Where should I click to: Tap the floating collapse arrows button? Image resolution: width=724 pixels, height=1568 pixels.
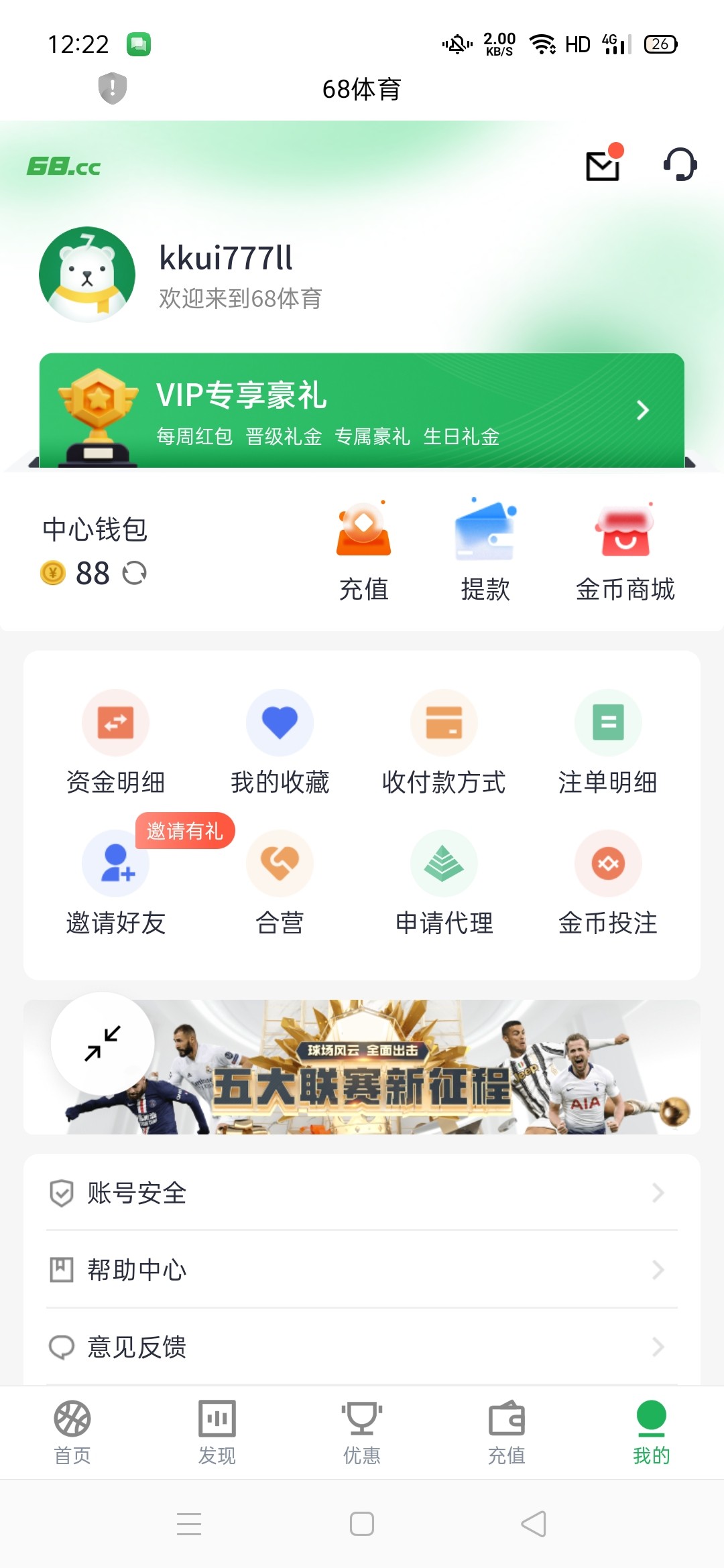point(103,1043)
